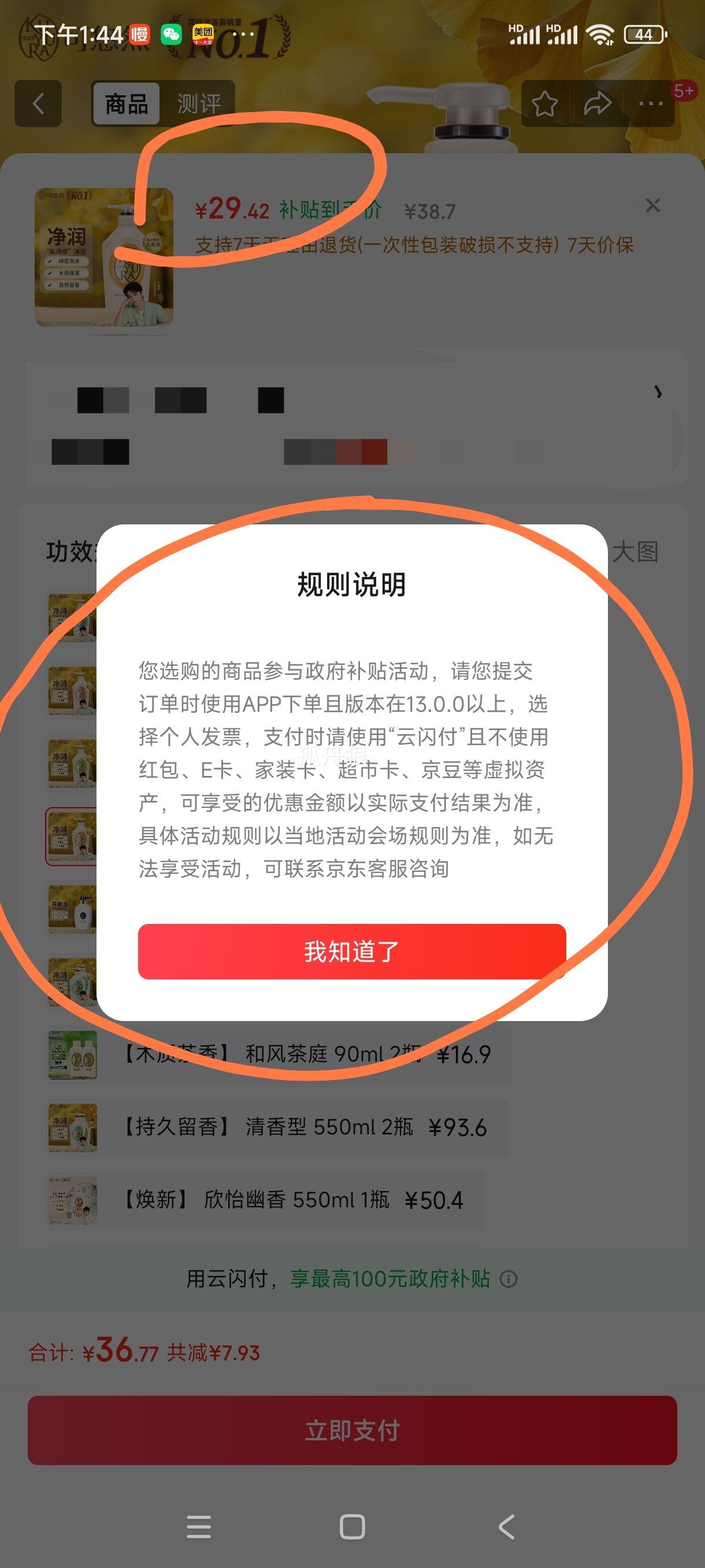Dismiss the dialog with 我知道了

[351, 951]
